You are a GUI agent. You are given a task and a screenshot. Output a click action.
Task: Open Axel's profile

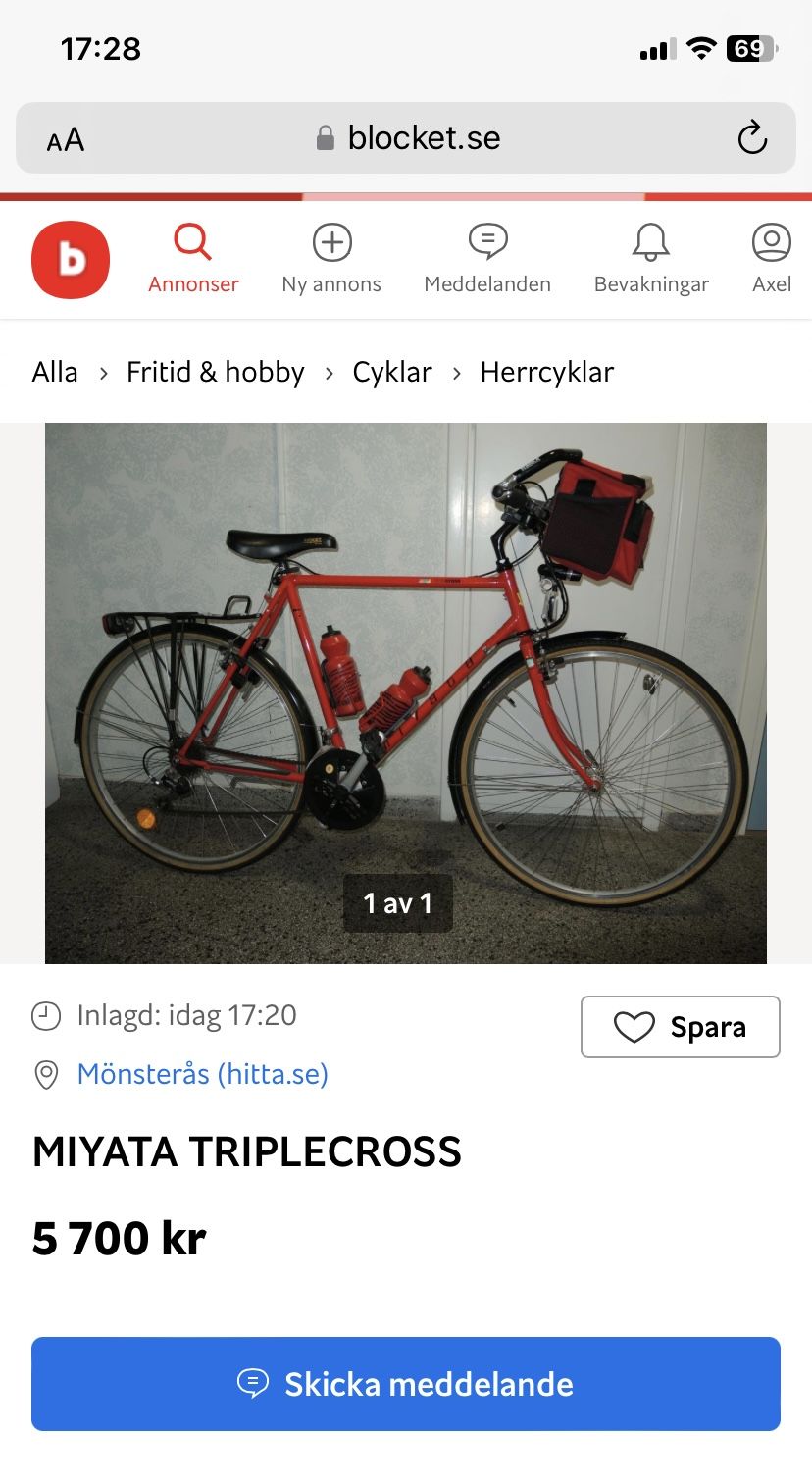click(x=772, y=259)
